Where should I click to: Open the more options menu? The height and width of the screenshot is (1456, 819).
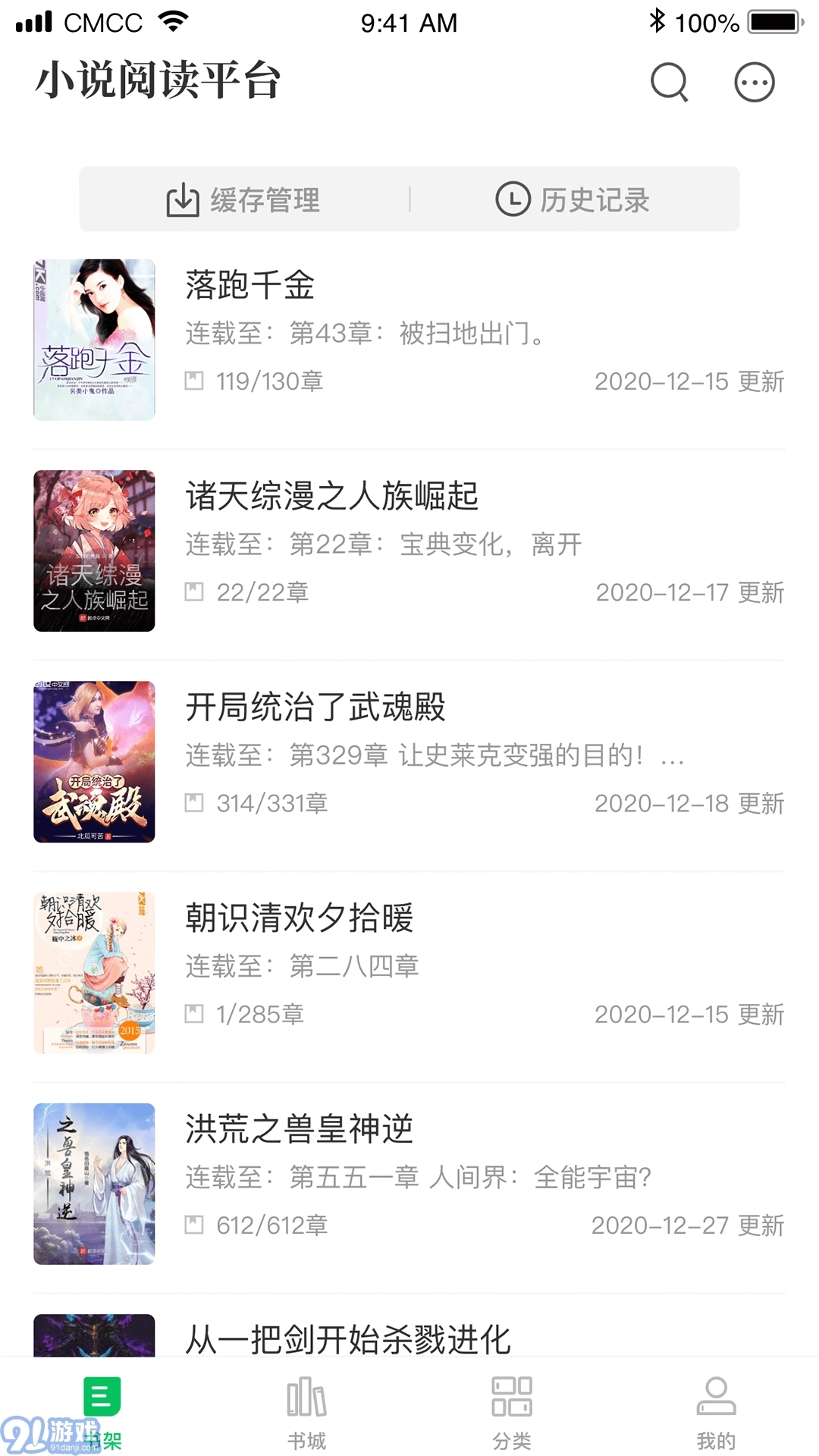point(754,82)
